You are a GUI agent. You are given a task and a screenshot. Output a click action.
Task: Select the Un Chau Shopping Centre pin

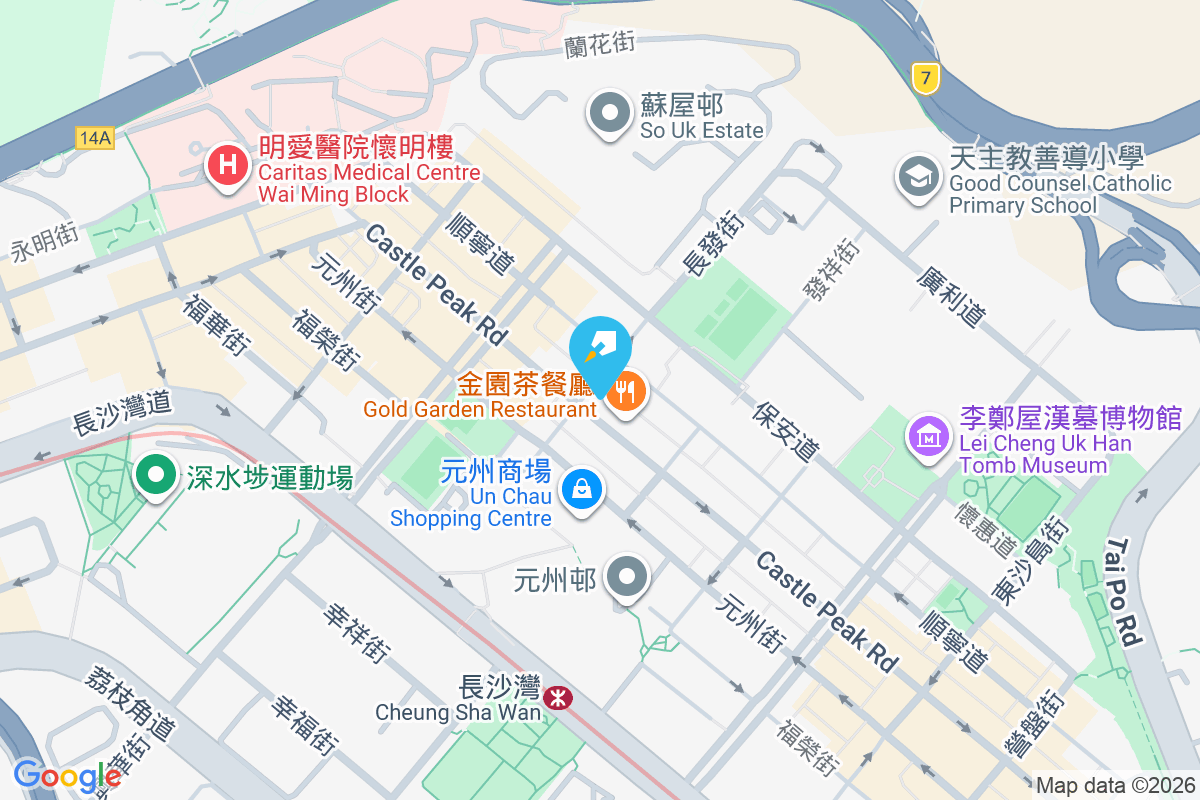pyautogui.click(x=581, y=489)
